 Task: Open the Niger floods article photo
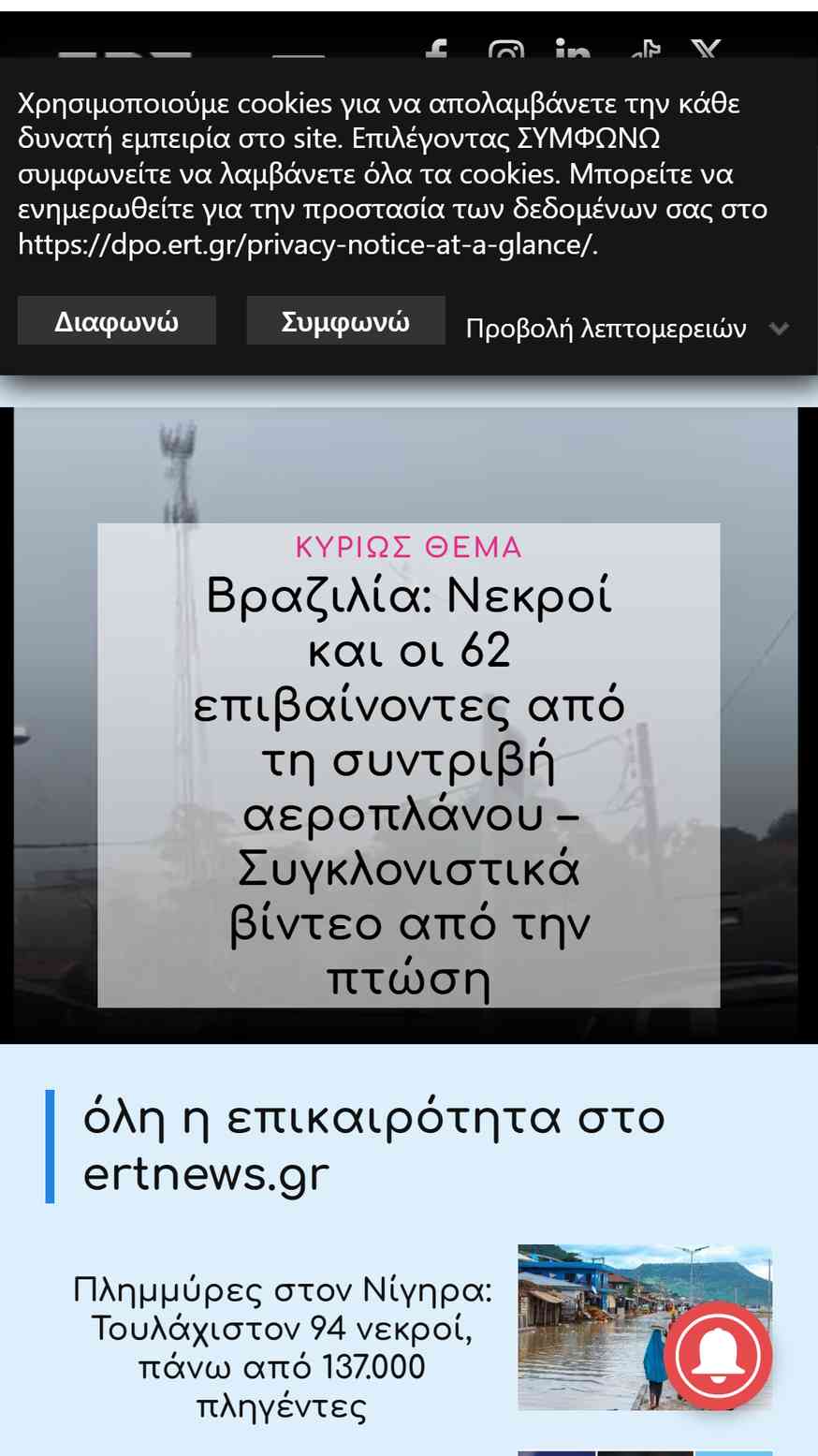click(590, 1328)
